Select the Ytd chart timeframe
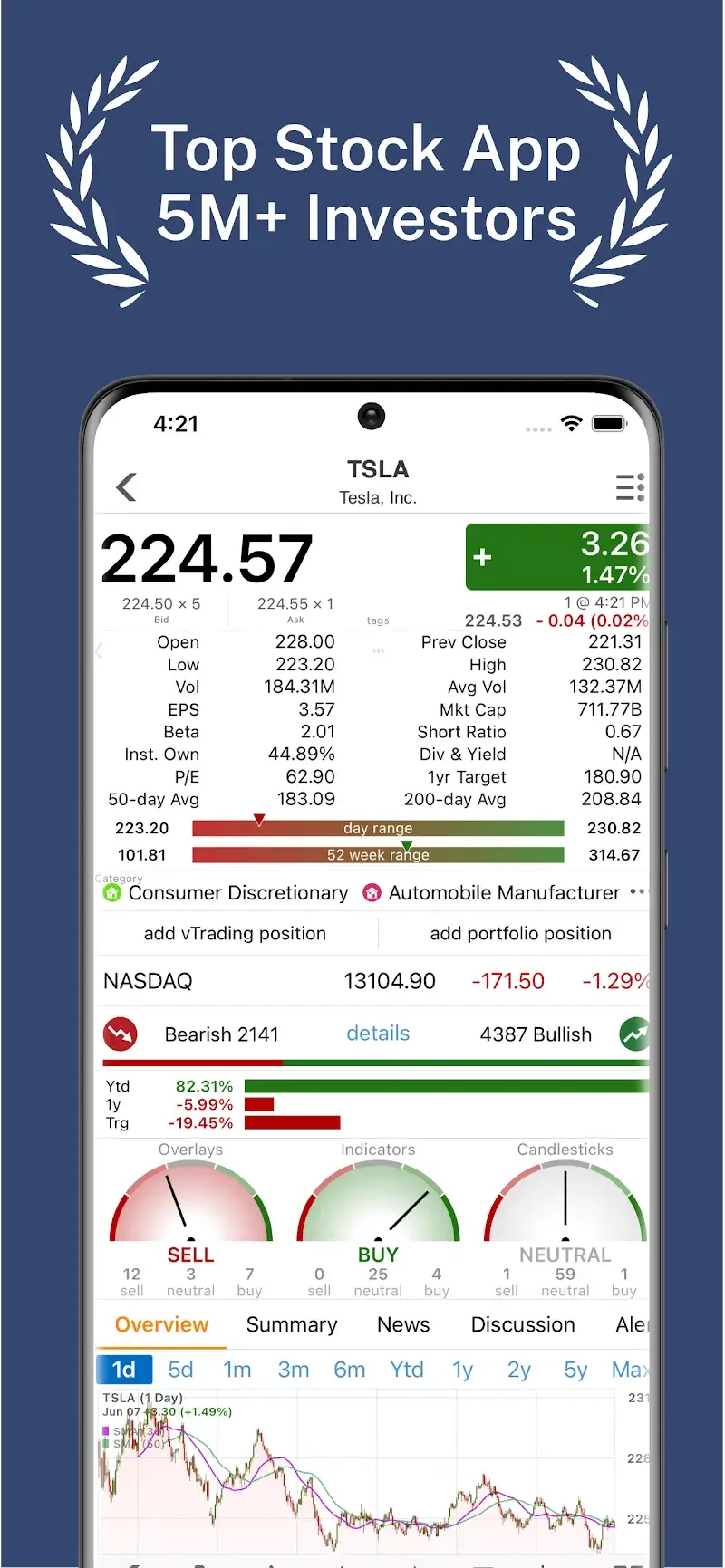725x1568 pixels. (407, 1370)
